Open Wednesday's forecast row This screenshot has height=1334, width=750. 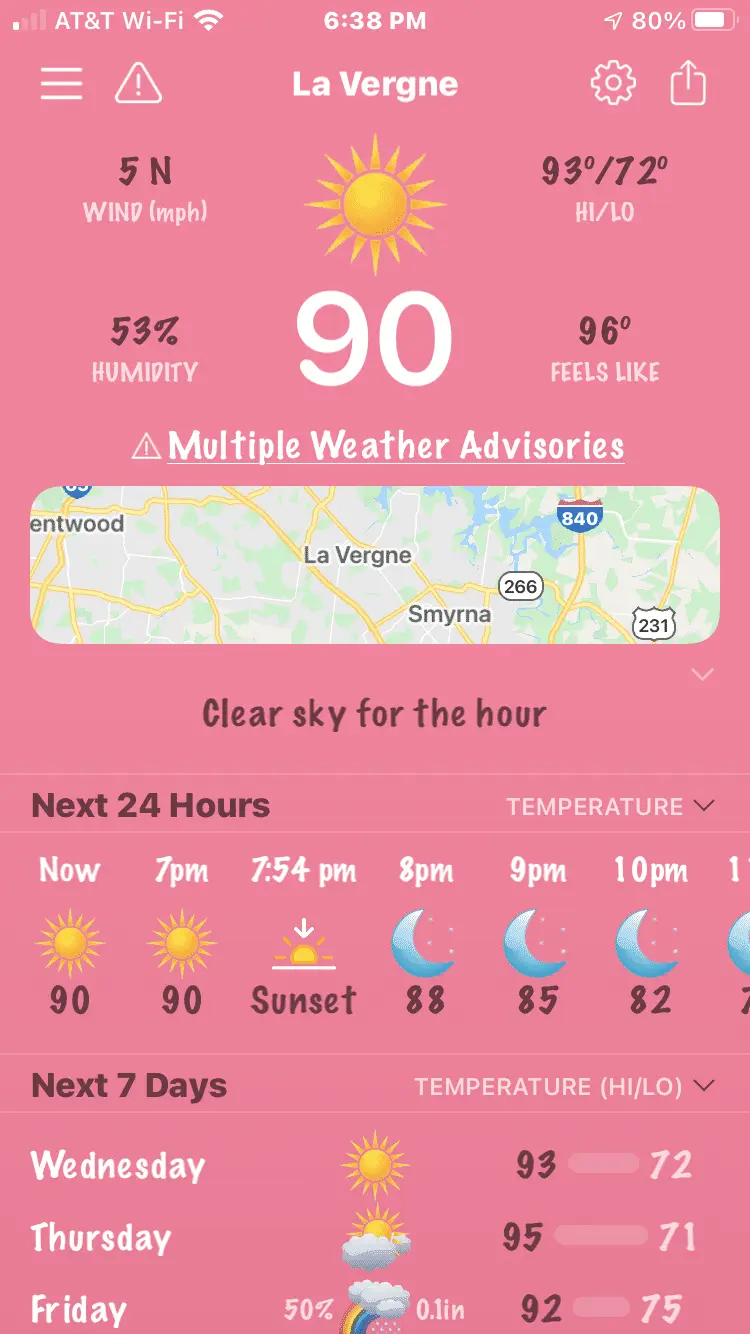coord(375,1165)
